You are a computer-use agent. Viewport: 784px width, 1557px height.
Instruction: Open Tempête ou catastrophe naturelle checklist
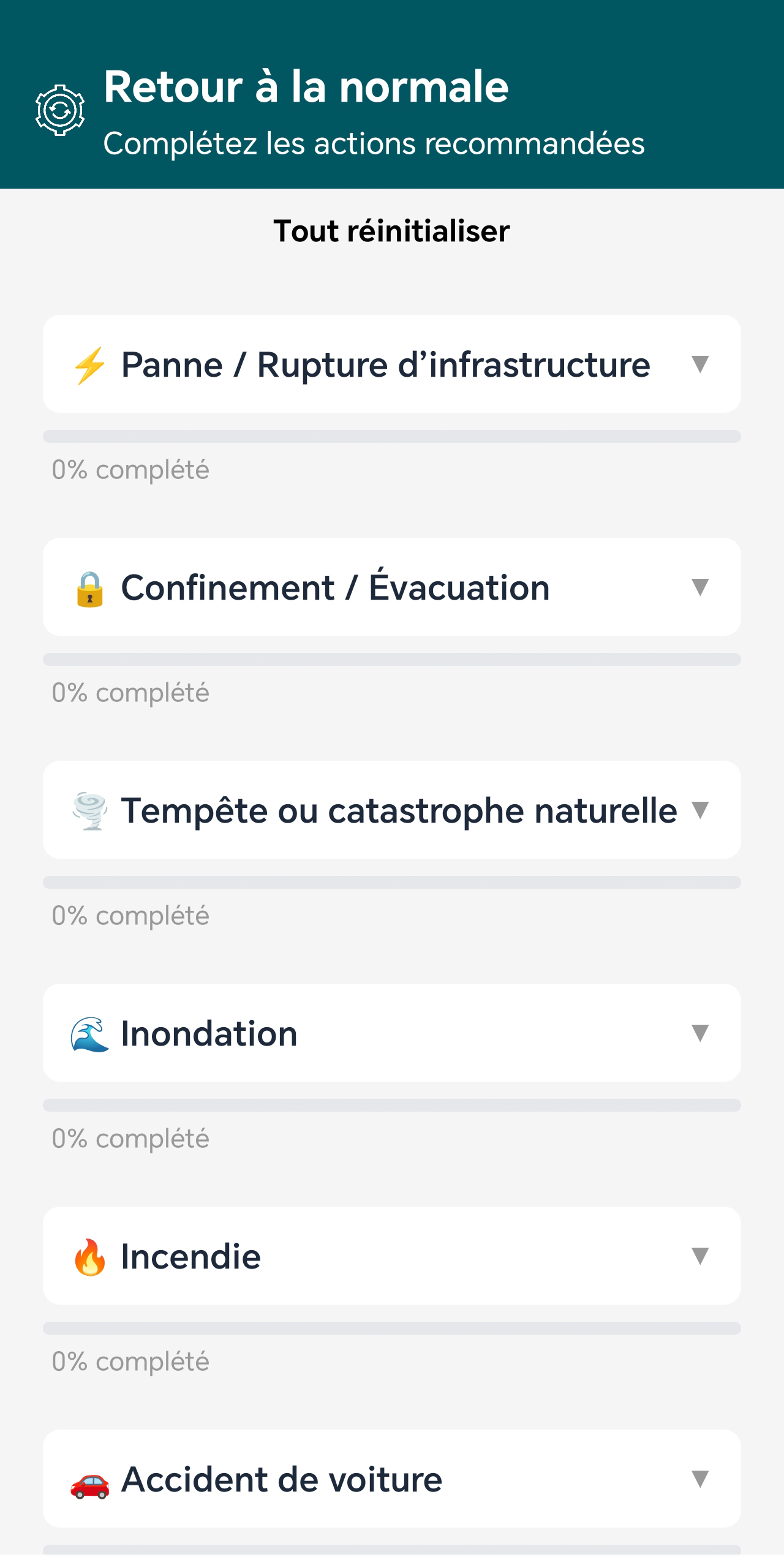pos(391,810)
